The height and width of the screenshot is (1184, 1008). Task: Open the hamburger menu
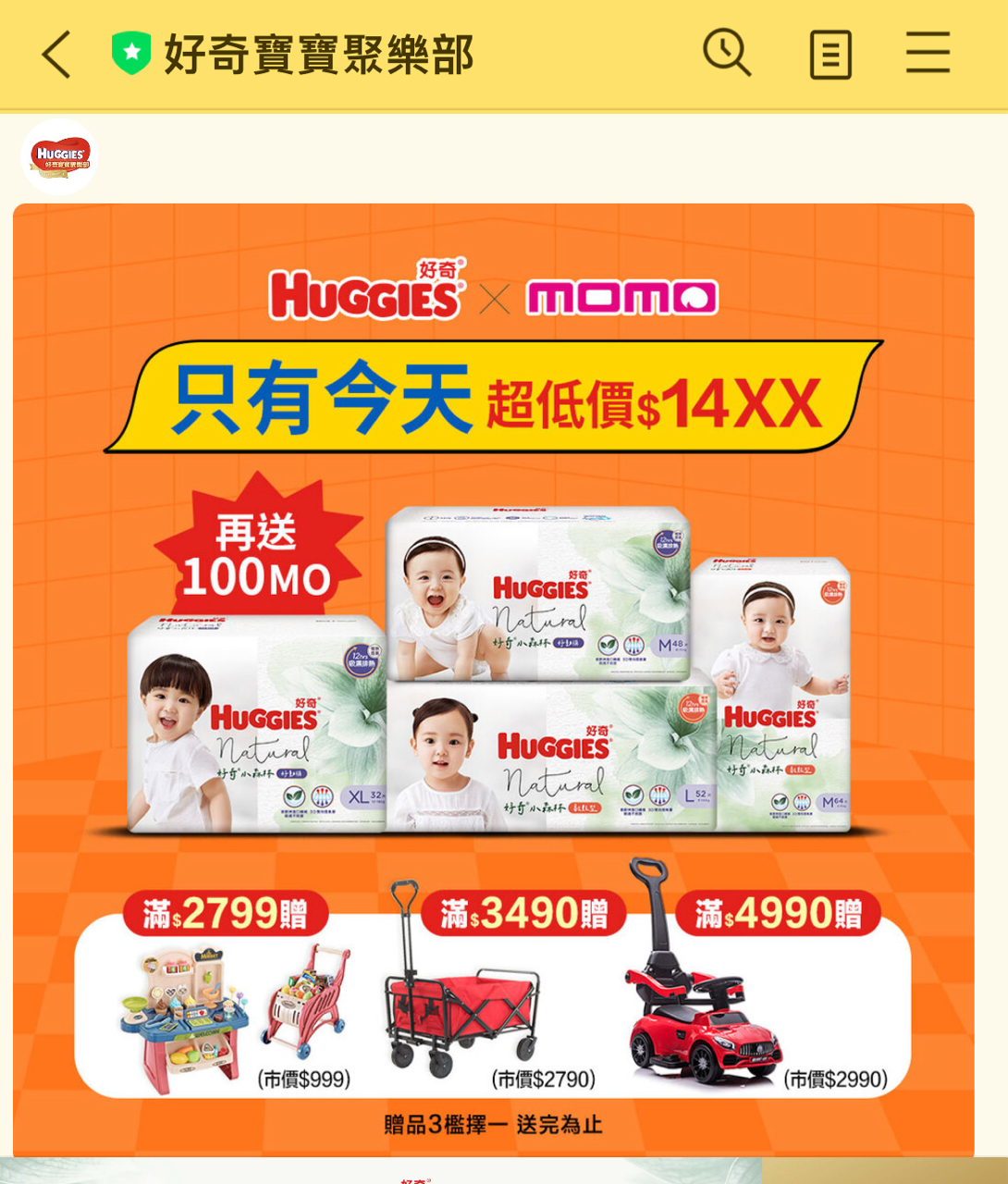(x=928, y=53)
